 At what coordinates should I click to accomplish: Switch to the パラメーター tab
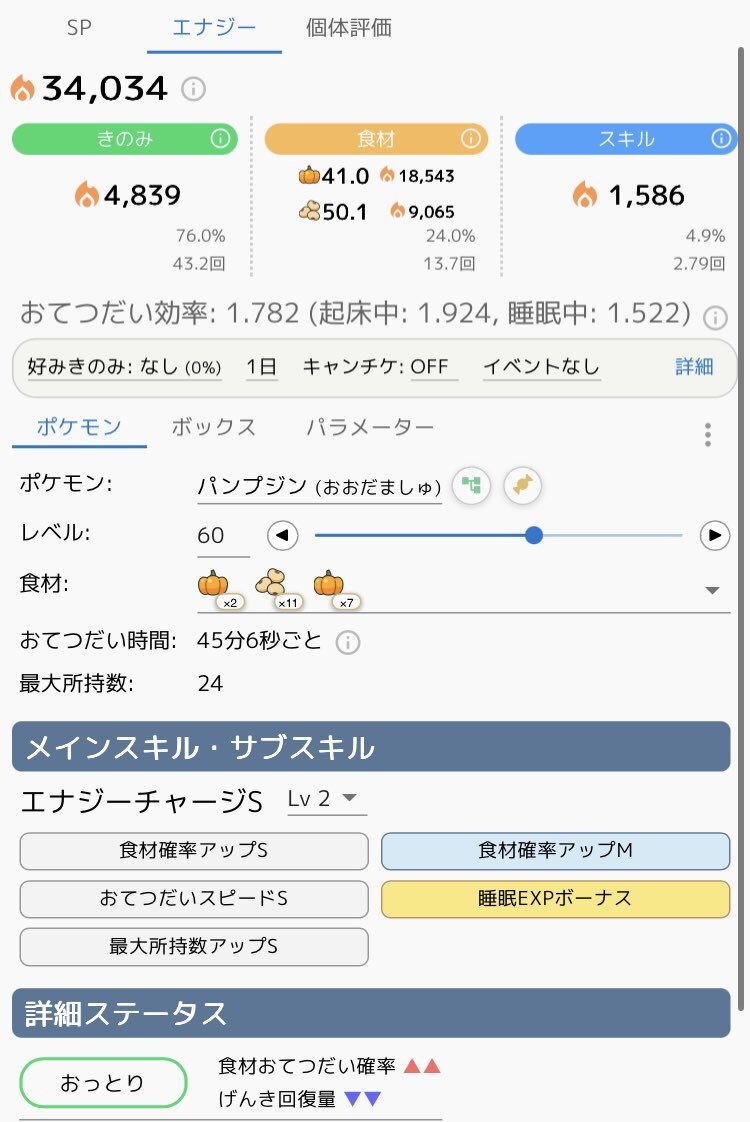[370, 427]
